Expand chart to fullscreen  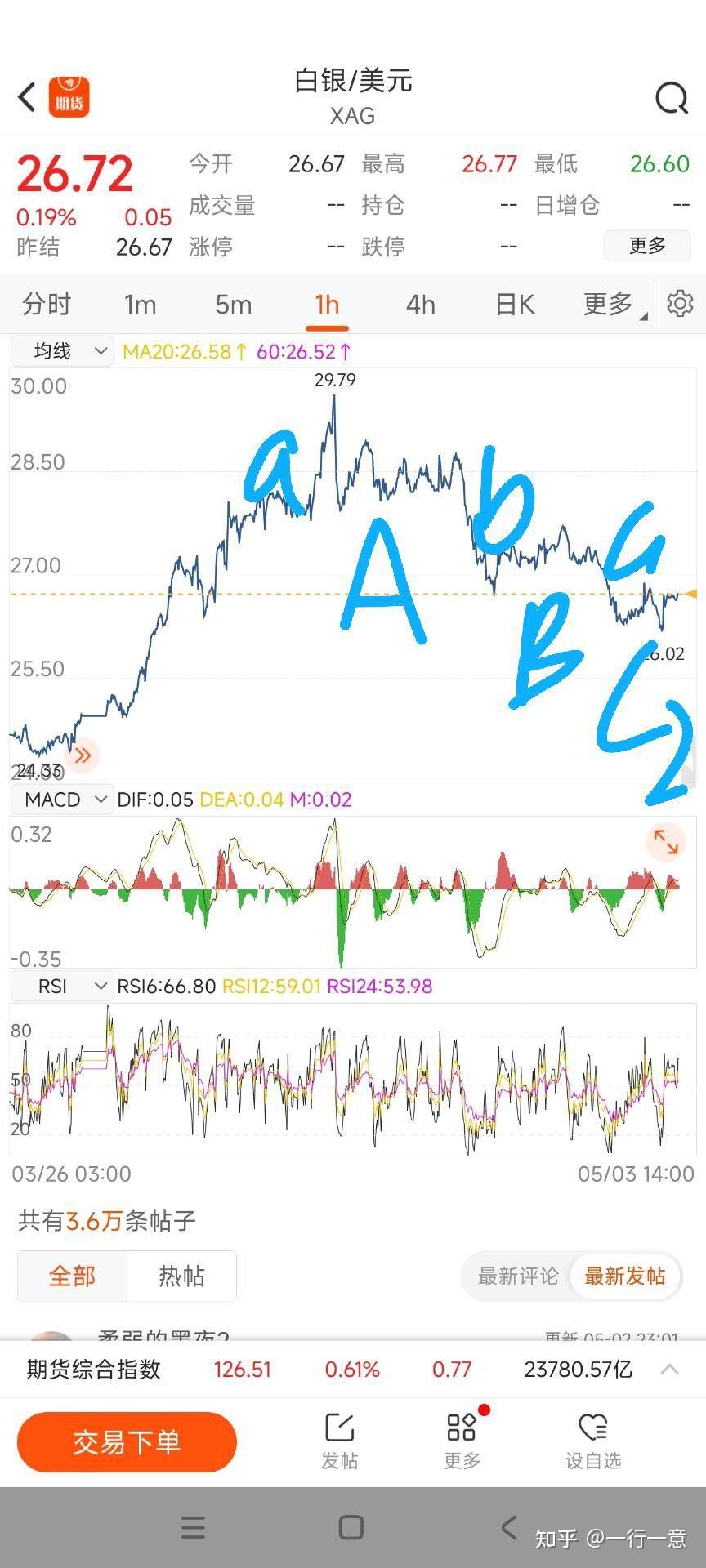tap(666, 841)
